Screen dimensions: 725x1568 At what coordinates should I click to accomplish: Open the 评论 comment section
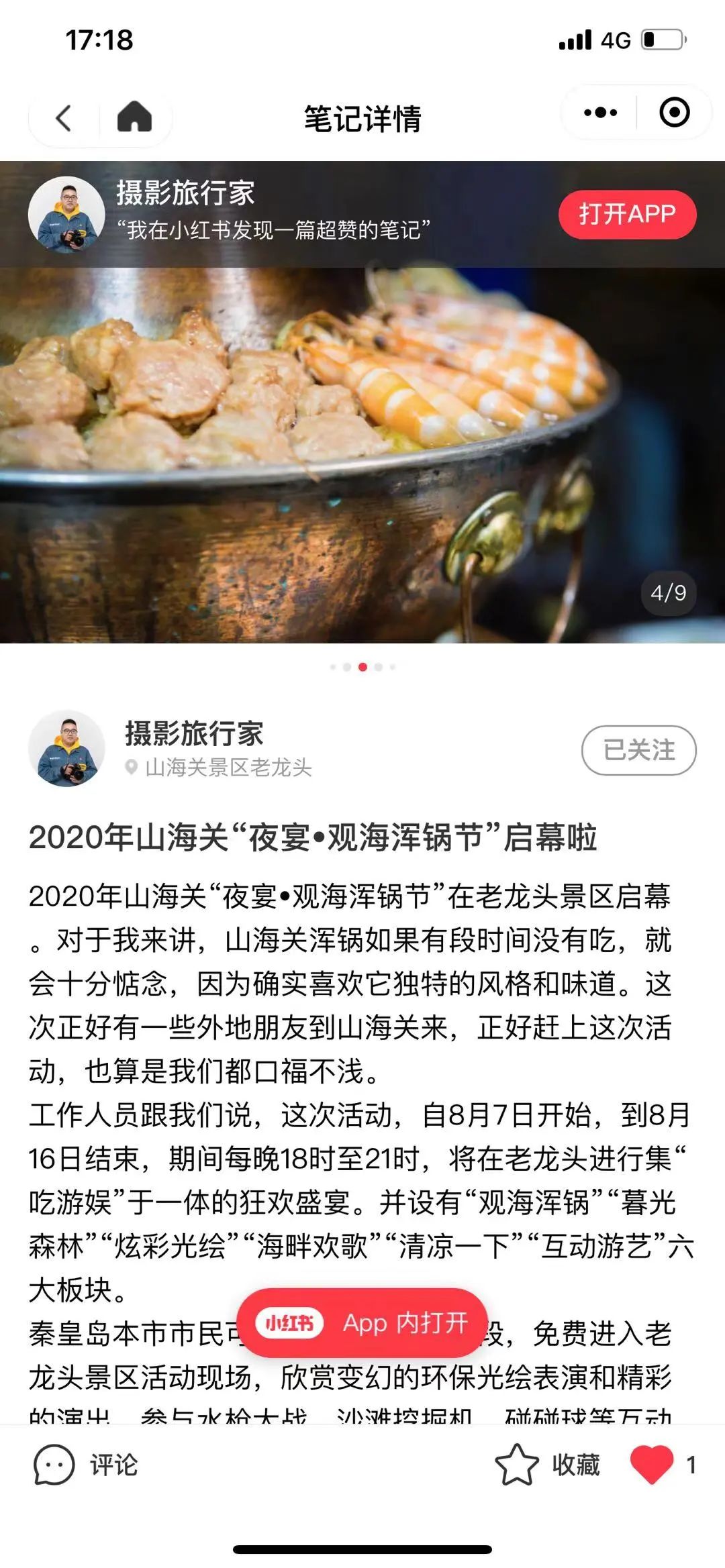[x=85, y=1465]
